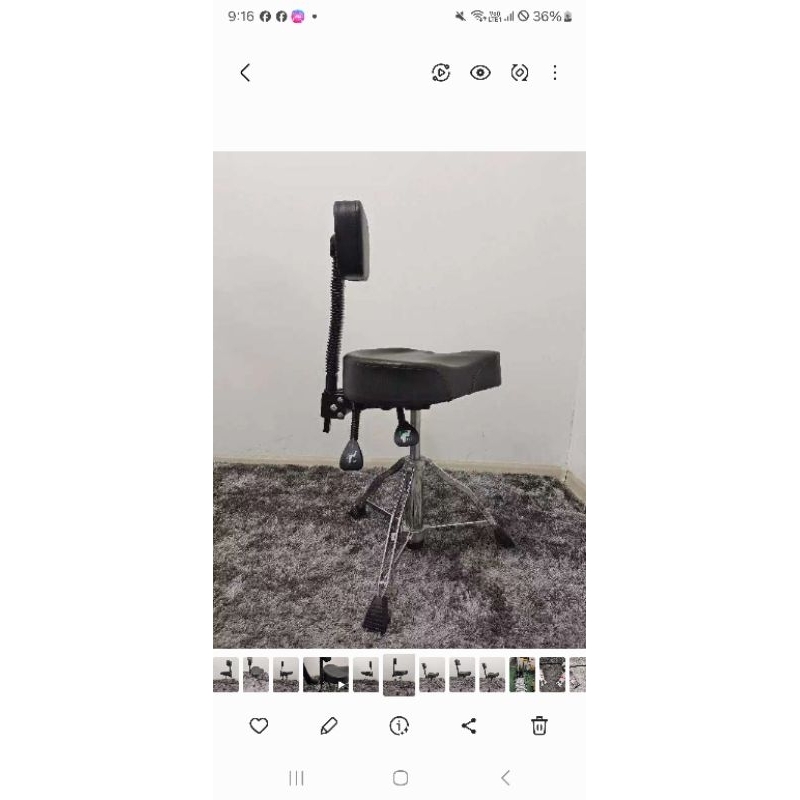Viewport: 800px width, 800px height.
Task: Go to the home screen
Action: tap(400, 778)
